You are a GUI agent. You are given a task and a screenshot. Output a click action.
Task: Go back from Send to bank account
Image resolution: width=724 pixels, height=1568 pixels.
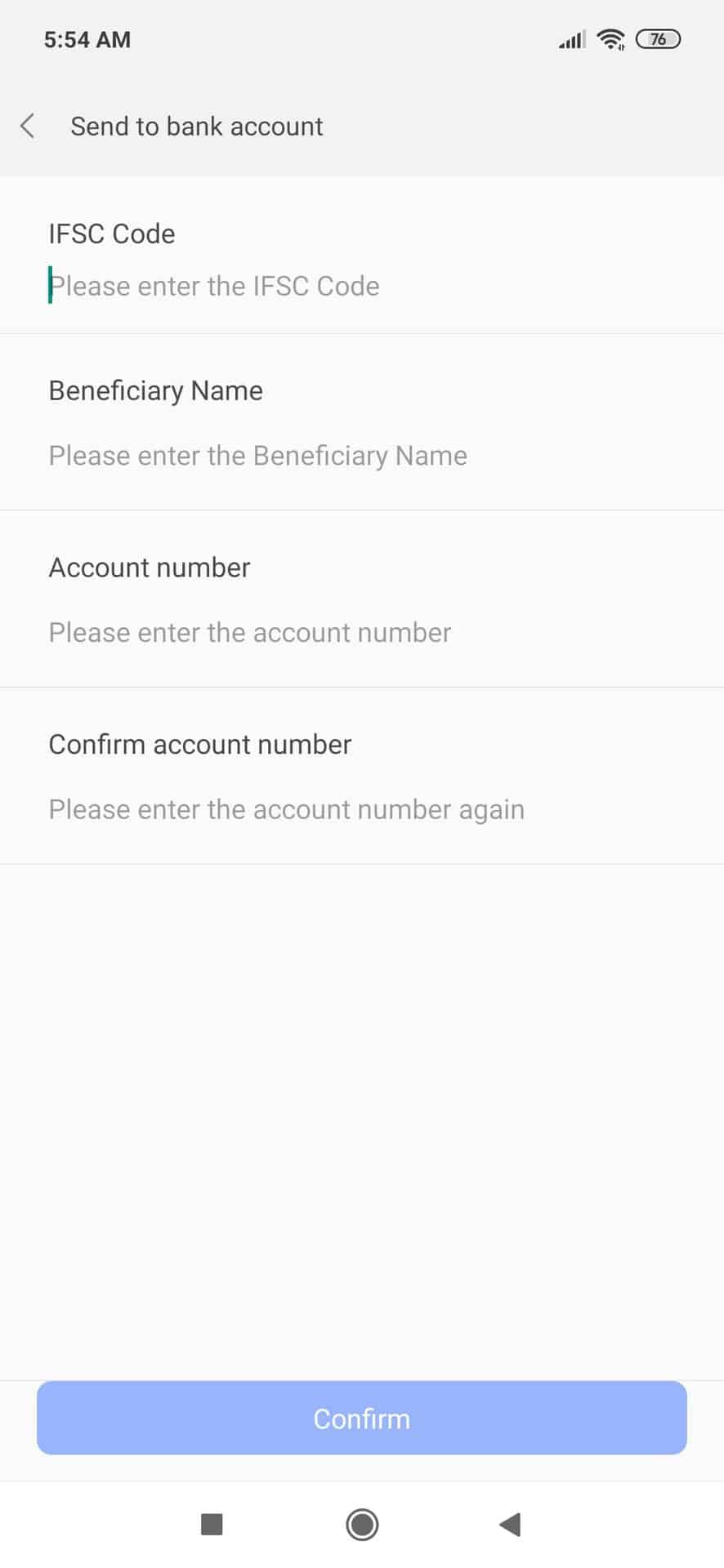(x=28, y=126)
